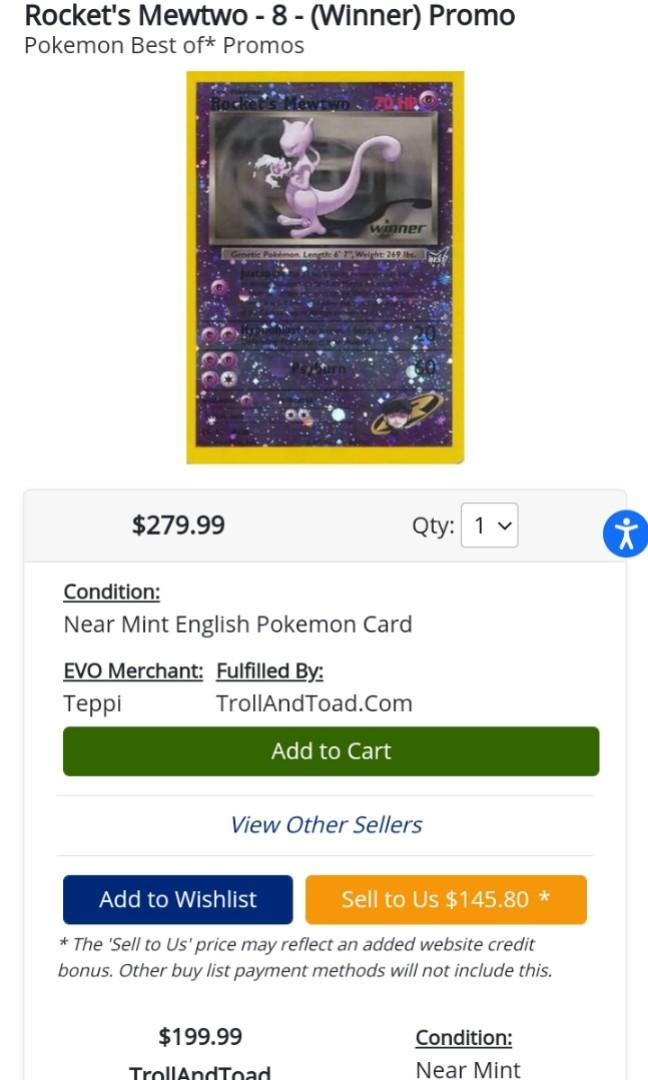Open the Qty dropdown selector
The image size is (648, 1080).
(489, 526)
